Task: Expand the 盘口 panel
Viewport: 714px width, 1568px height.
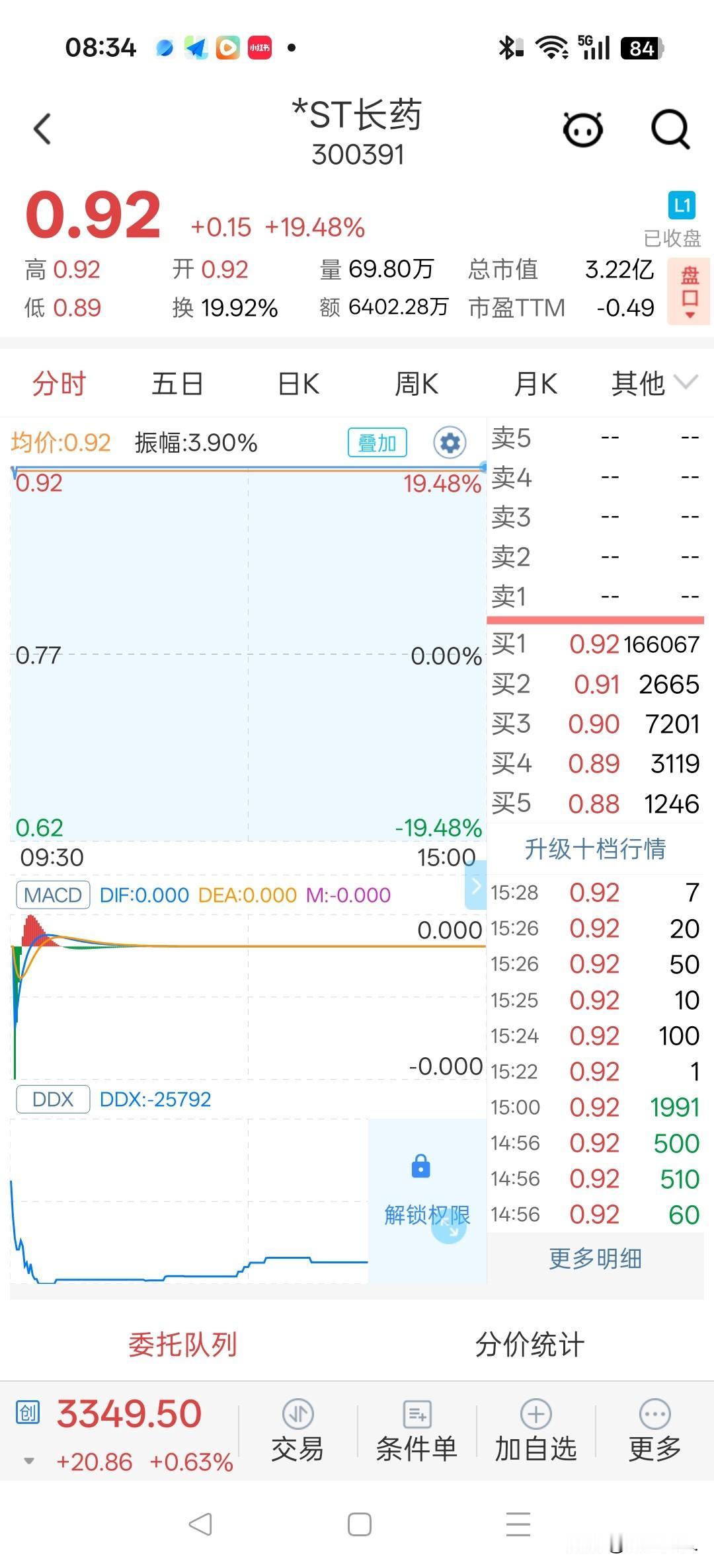Action: tap(690, 291)
